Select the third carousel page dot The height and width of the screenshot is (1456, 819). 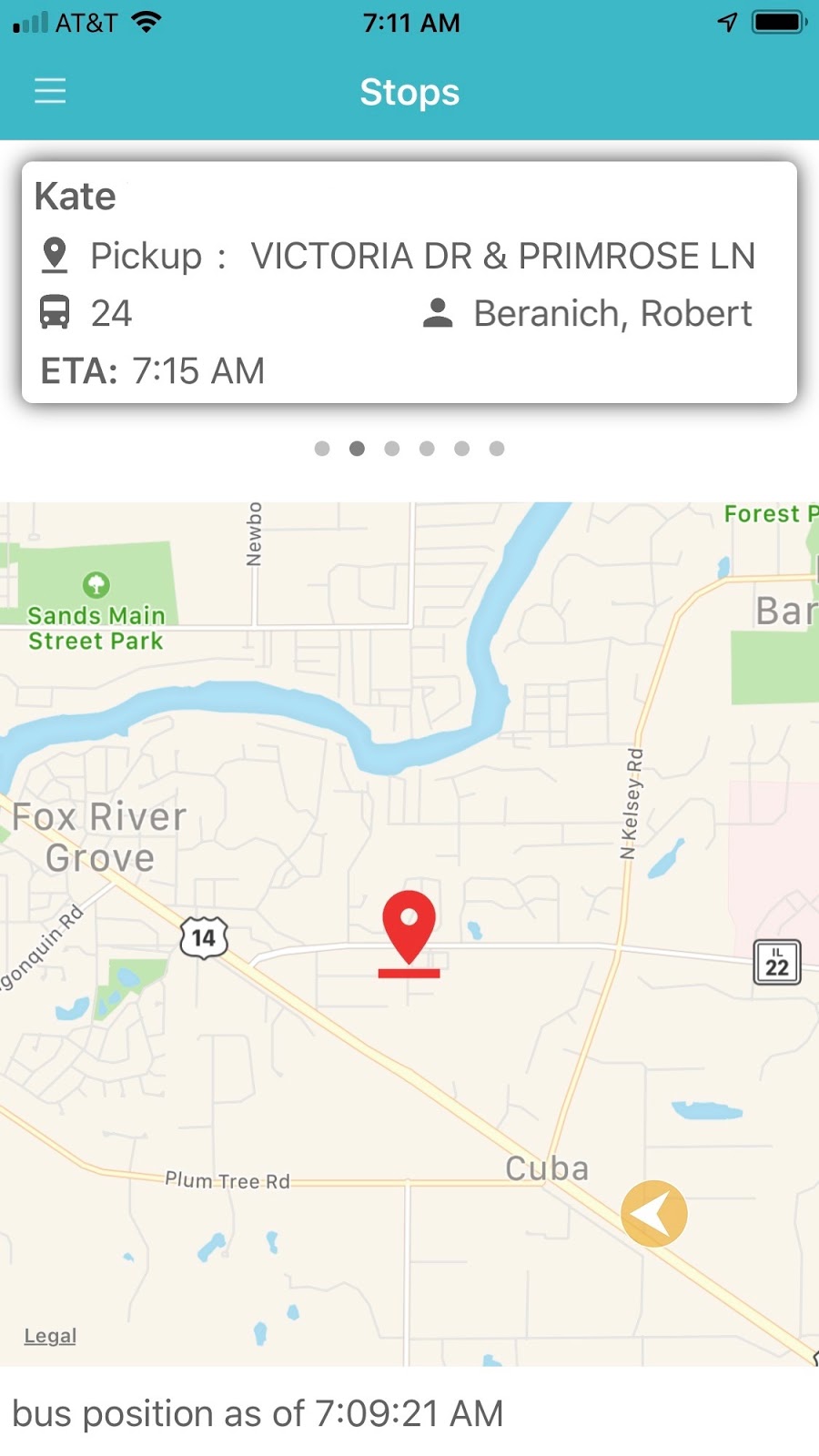392,448
